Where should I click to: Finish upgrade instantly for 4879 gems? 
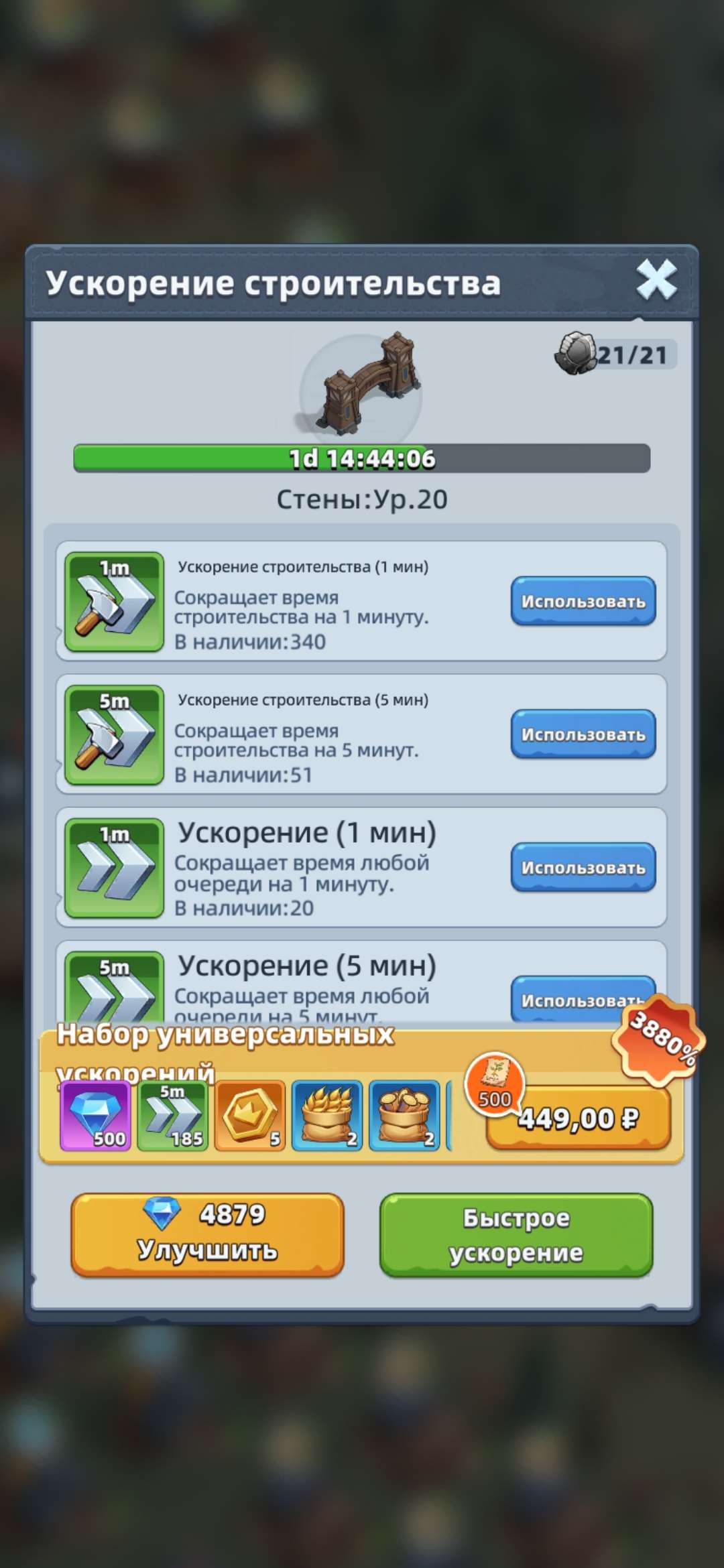point(207,1234)
